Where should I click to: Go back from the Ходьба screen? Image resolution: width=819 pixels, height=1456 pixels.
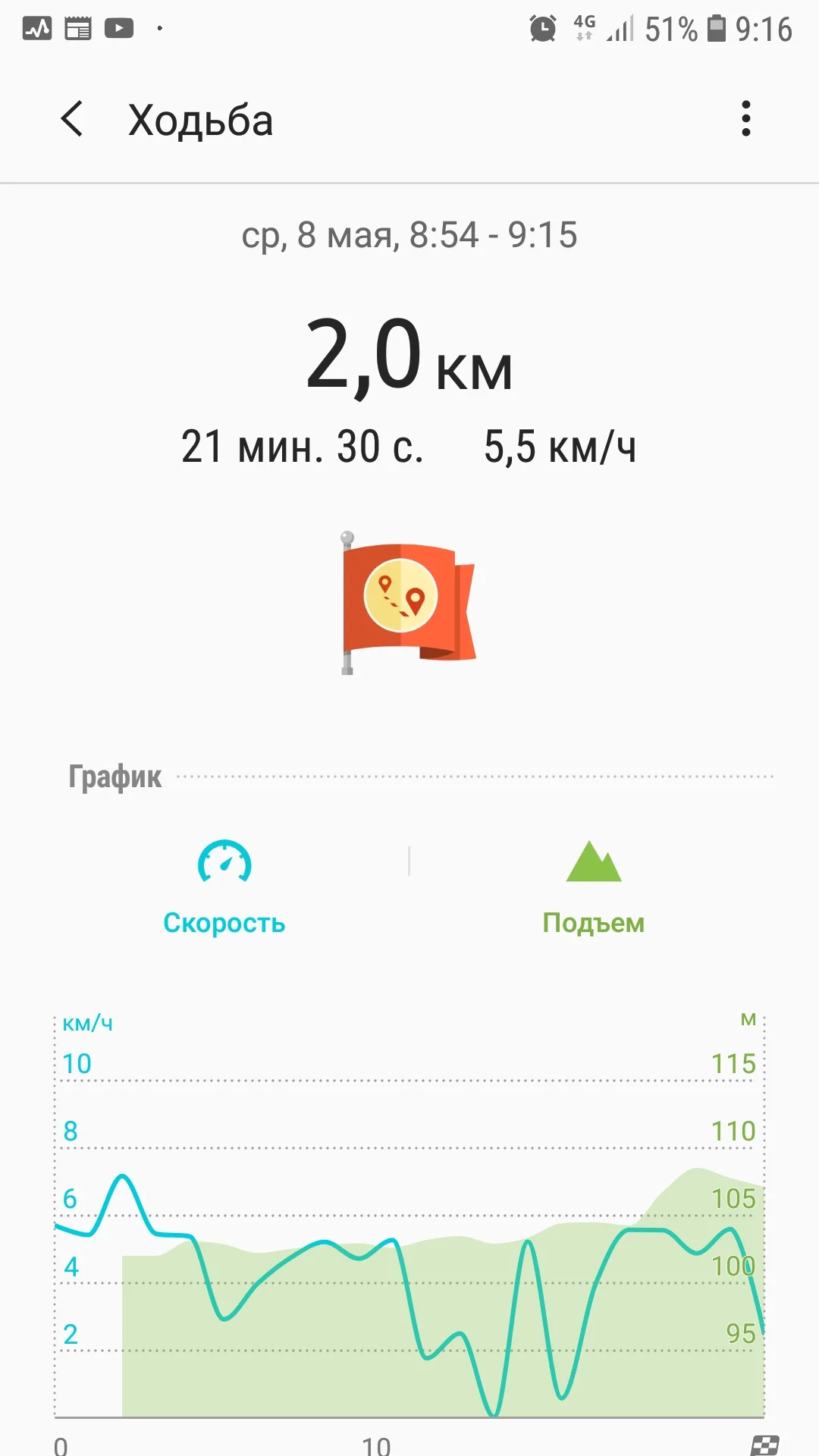pyautogui.click(x=72, y=119)
